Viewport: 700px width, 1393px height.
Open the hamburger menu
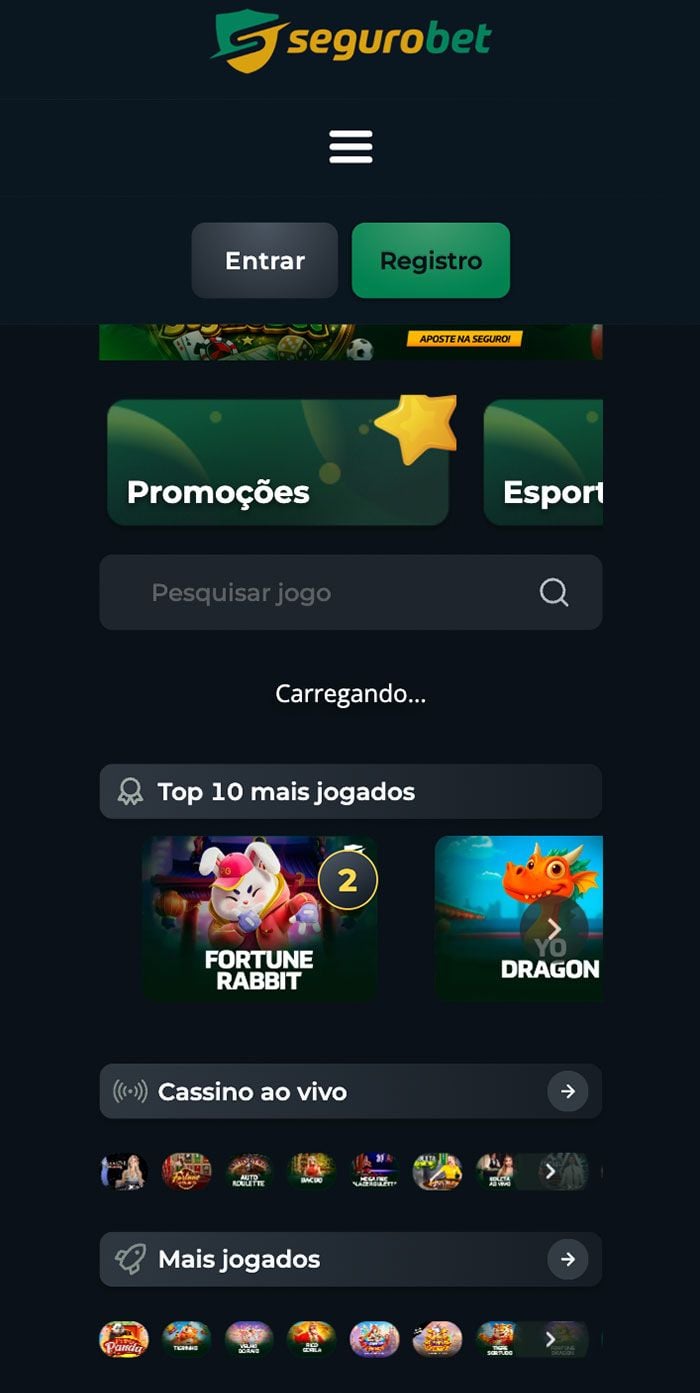pos(351,147)
